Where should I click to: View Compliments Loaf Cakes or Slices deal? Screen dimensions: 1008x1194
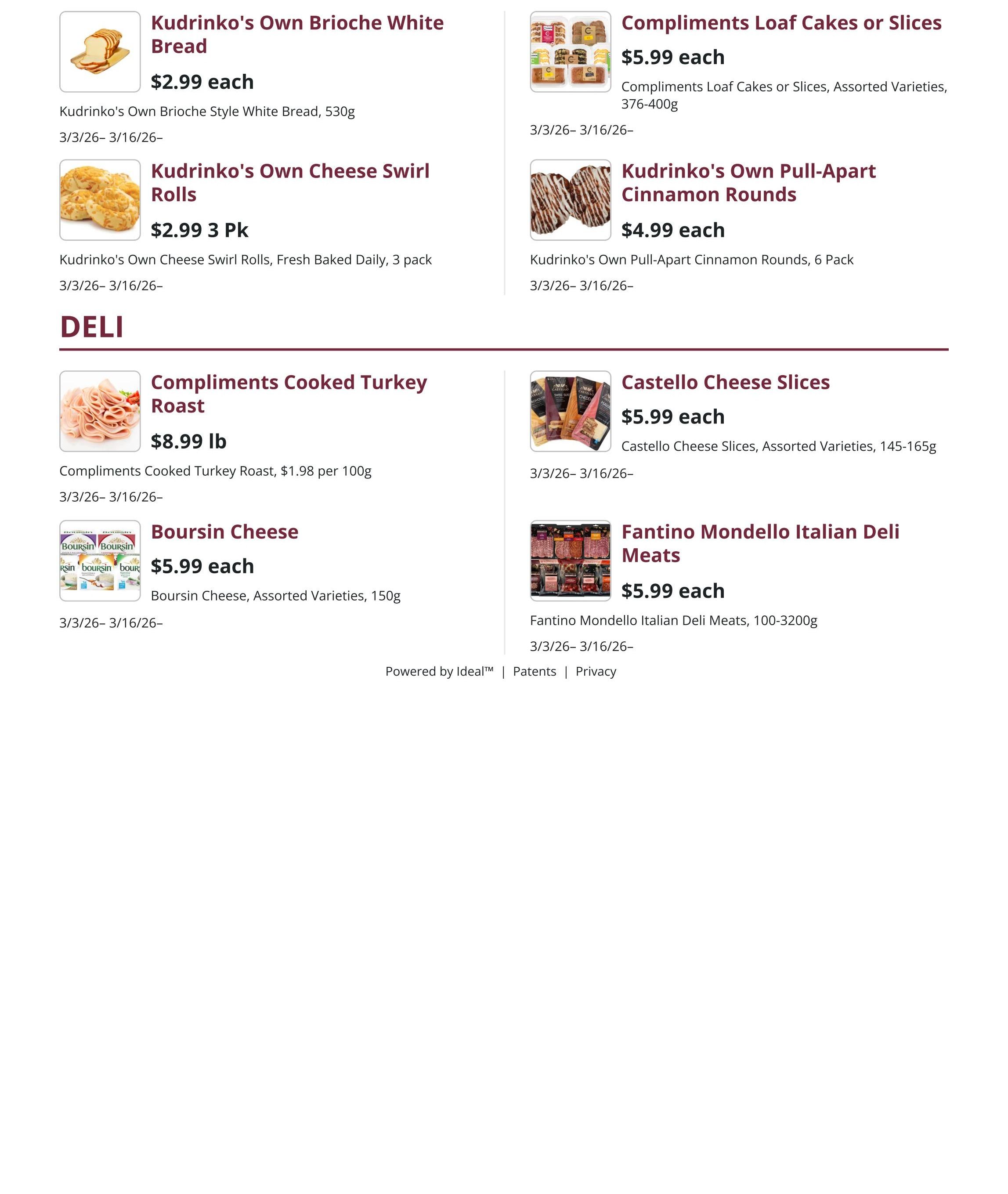[x=780, y=23]
